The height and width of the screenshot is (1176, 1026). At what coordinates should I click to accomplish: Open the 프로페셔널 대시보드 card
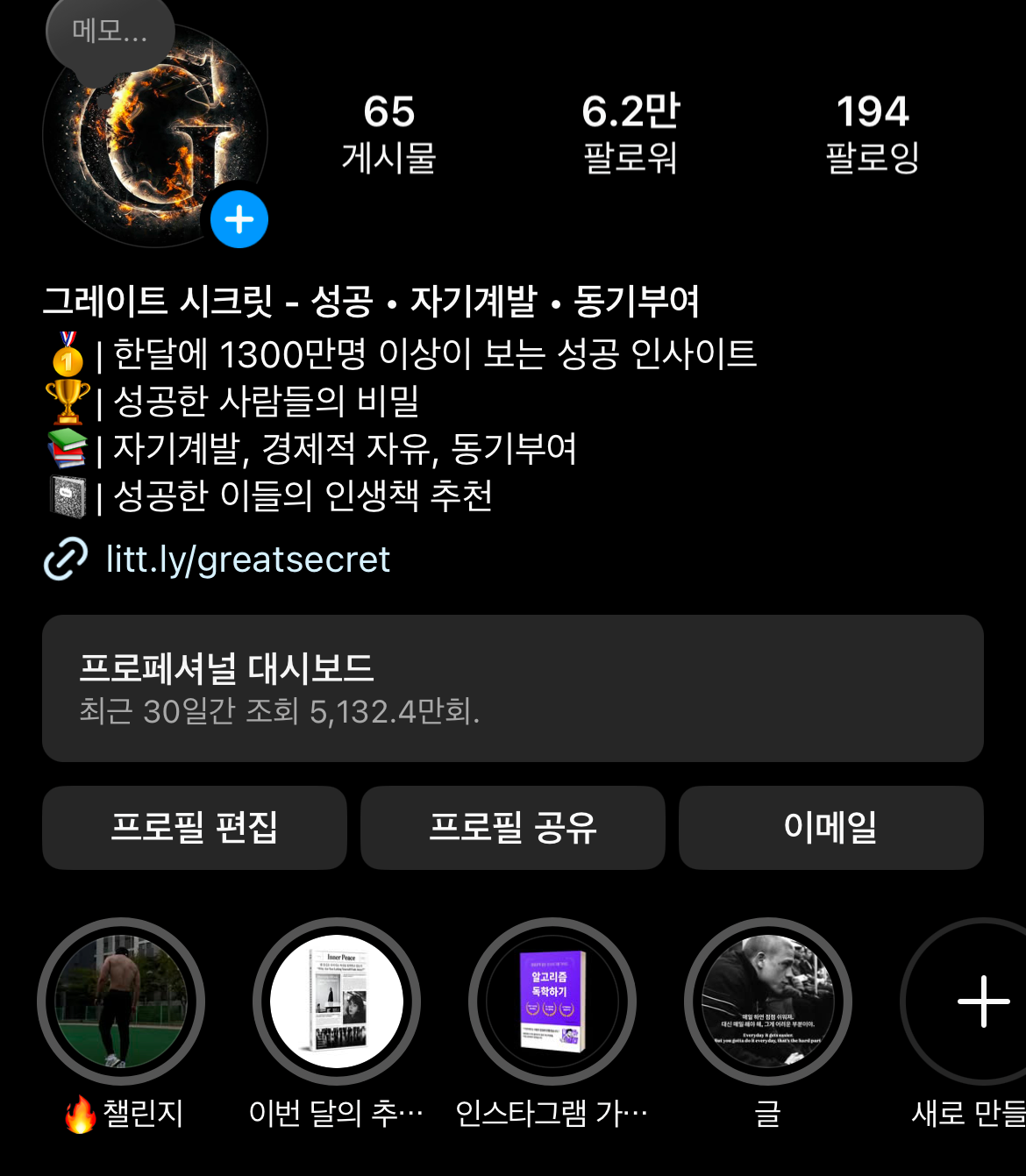click(x=513, y=688)
